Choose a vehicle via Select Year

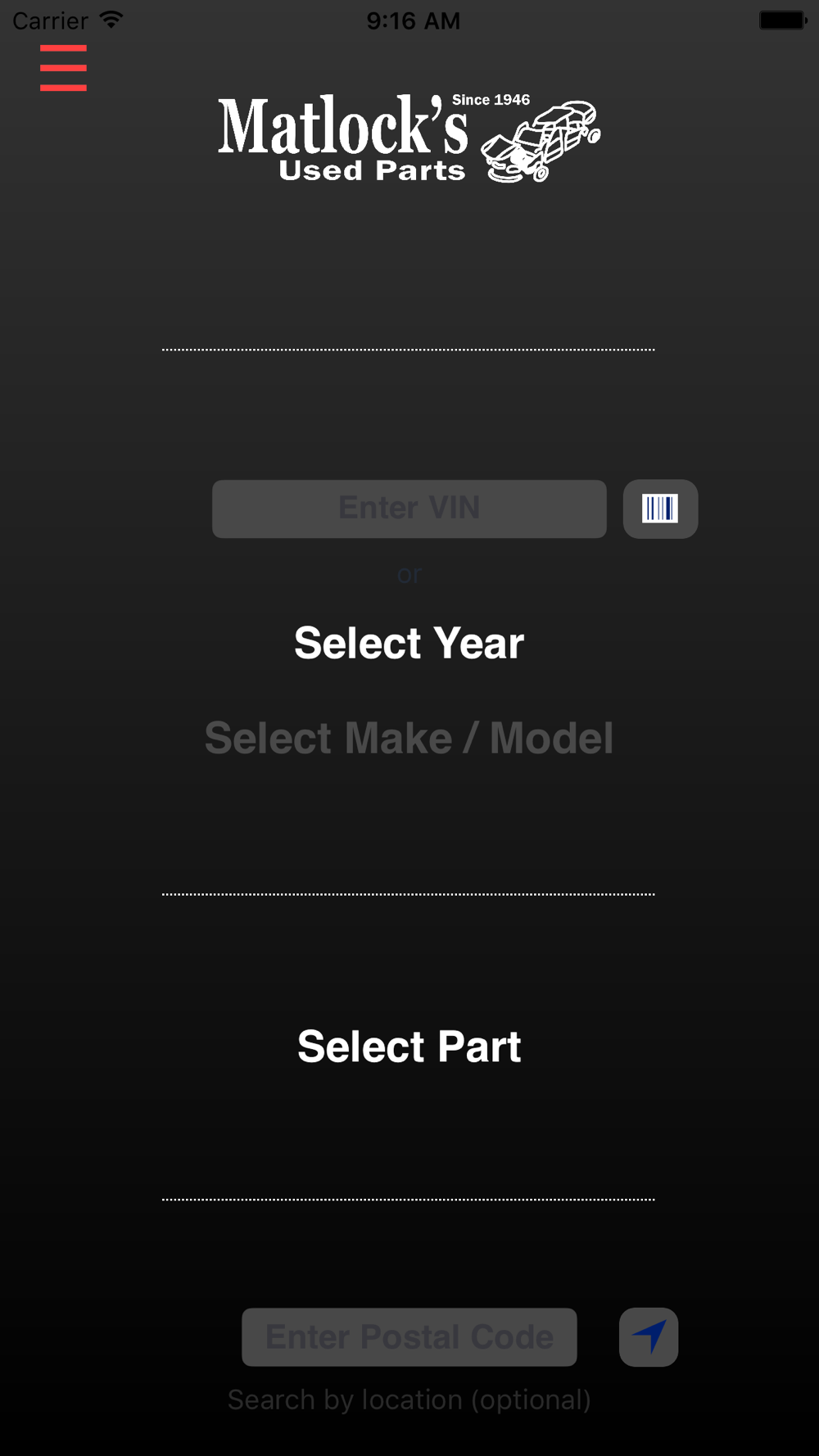click(409, 644)
